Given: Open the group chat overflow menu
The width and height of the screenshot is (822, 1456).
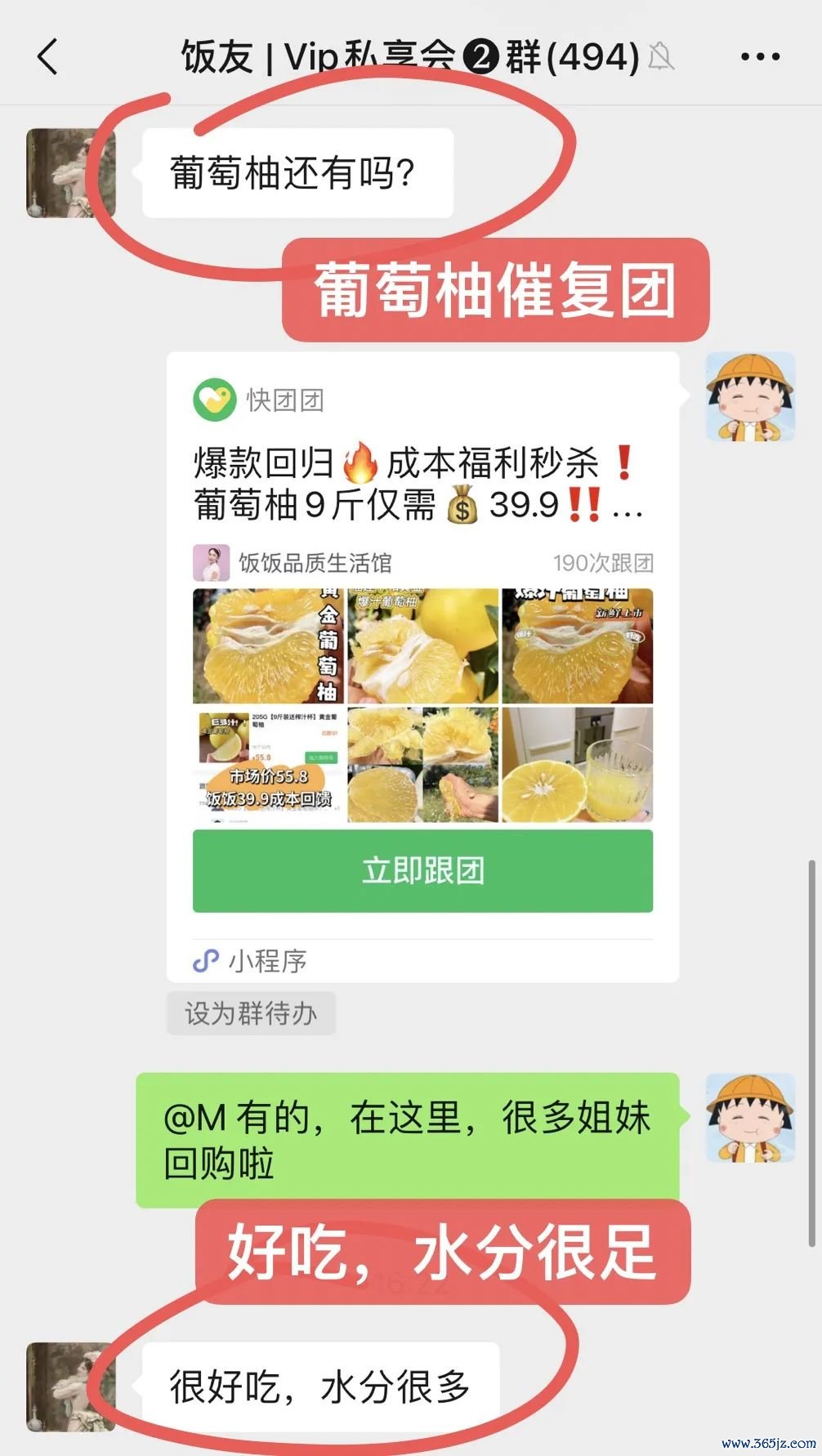Looking at the screenshot, I should click(759, 57).
